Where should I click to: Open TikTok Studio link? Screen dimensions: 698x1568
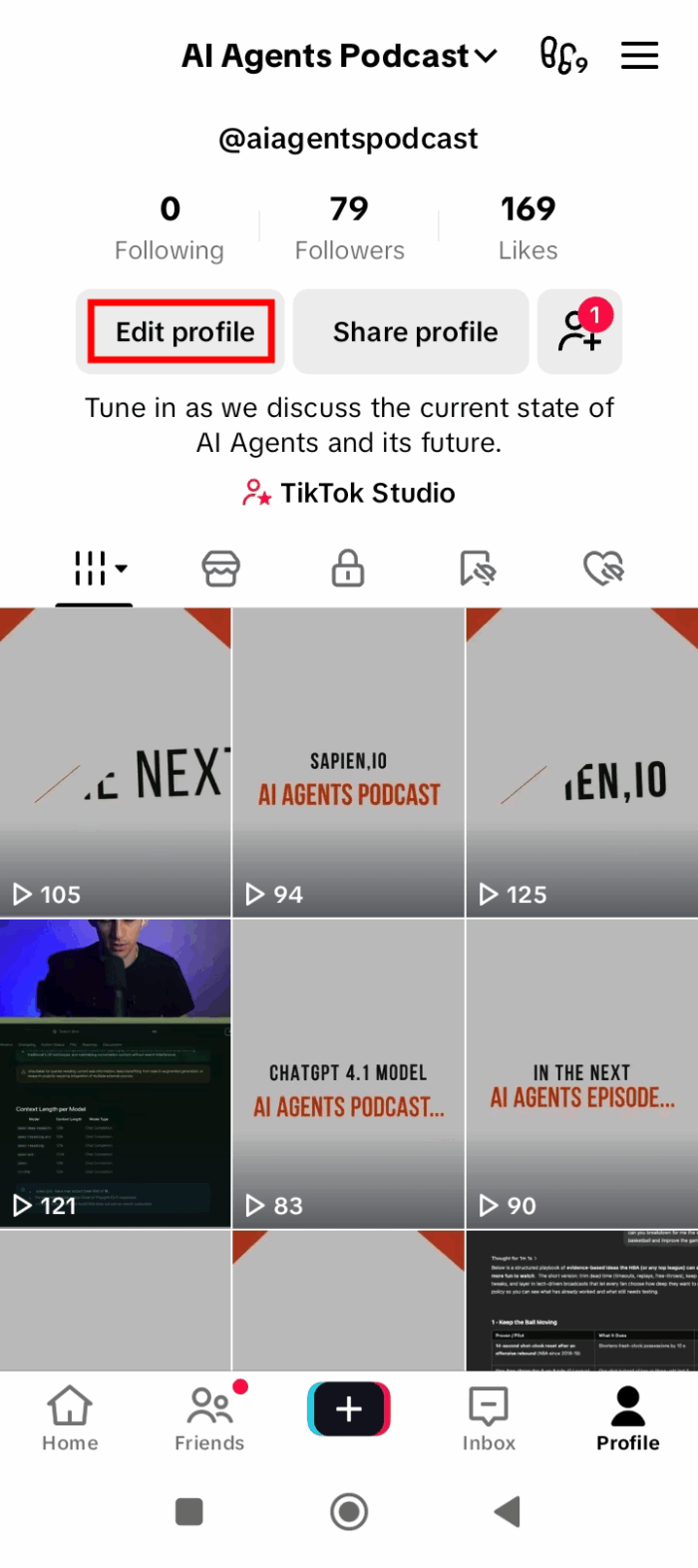(x=349, y=493)
